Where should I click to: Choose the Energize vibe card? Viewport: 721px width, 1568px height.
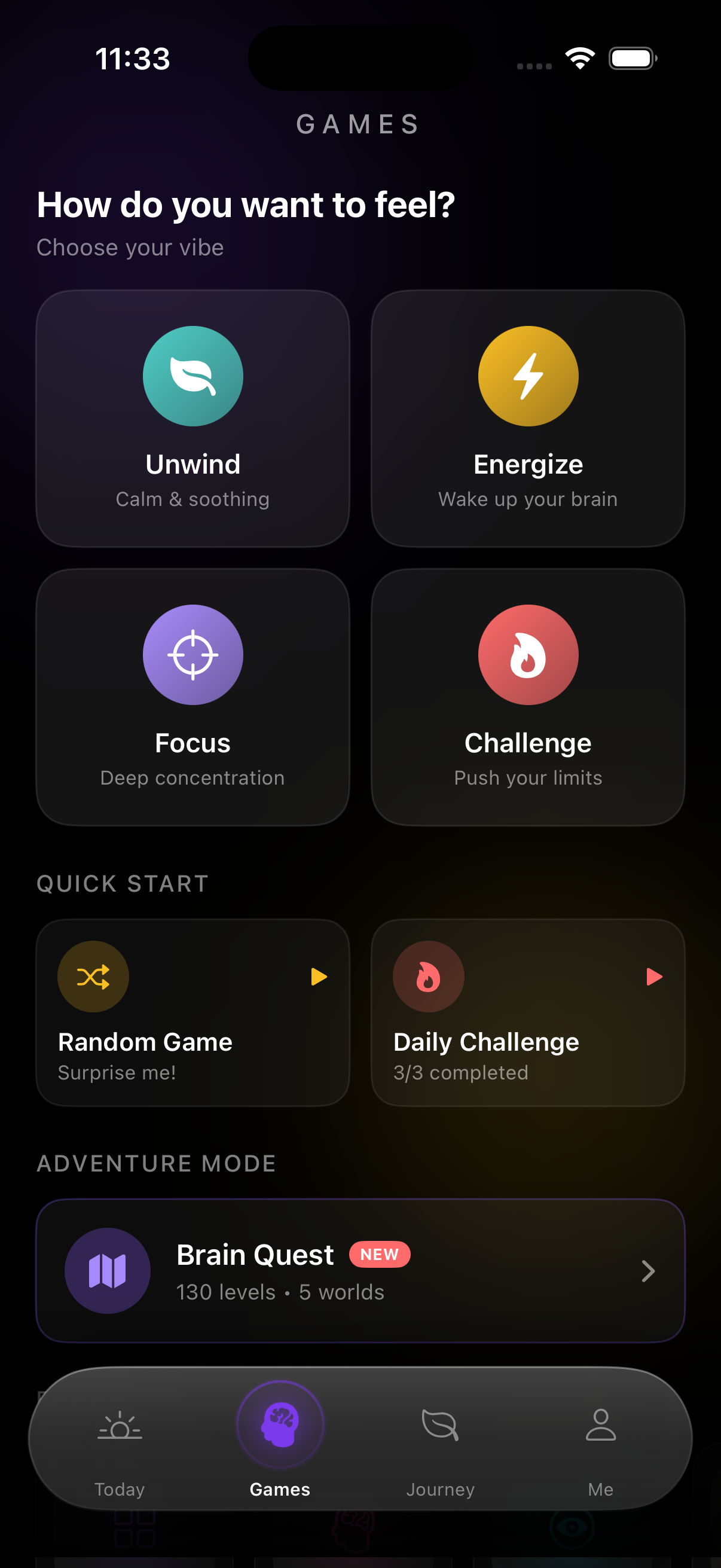[x=527, y=419]
